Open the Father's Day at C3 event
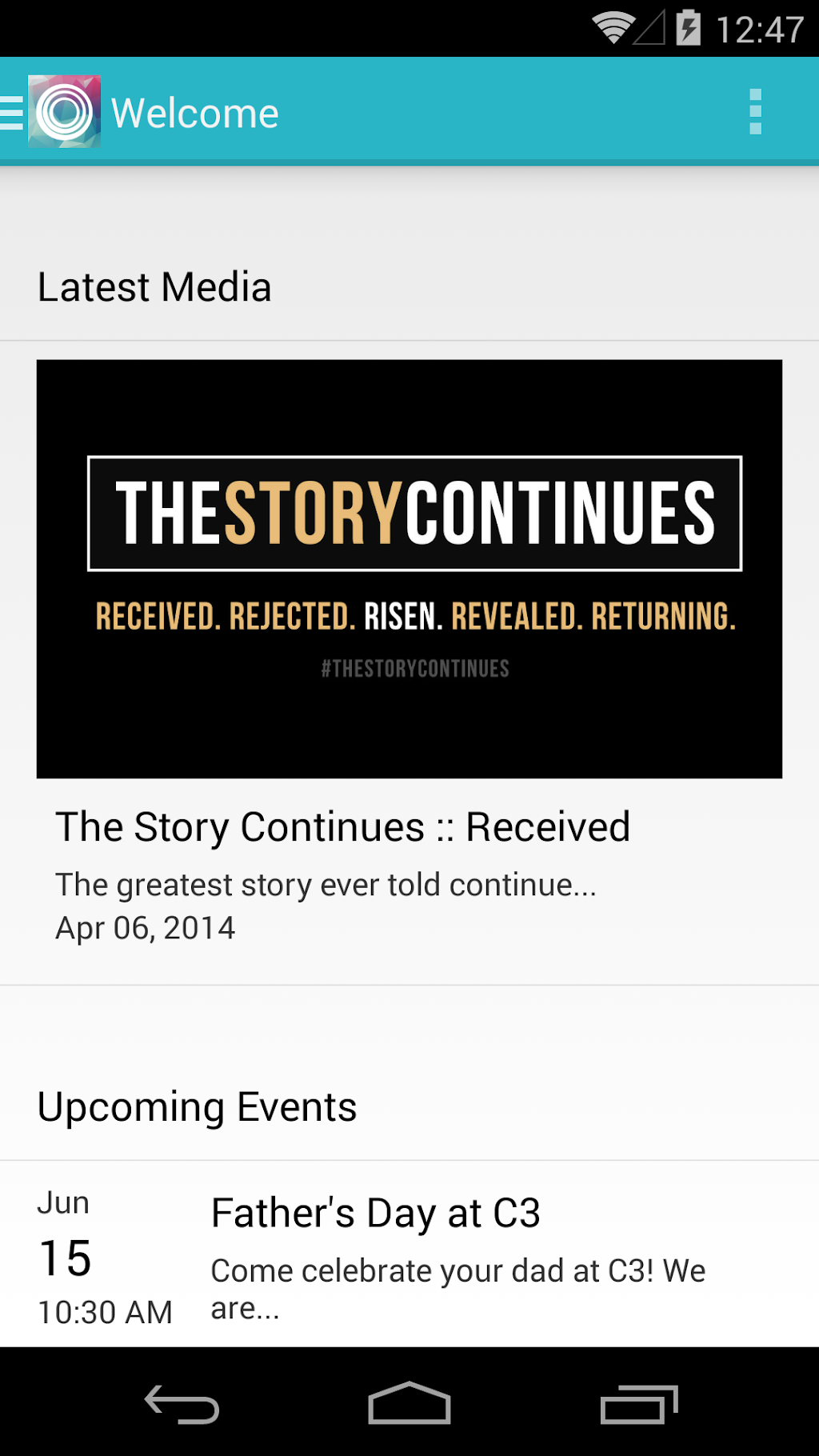The height and width of the screenshot is (1456, 819). pos(409,1254)
